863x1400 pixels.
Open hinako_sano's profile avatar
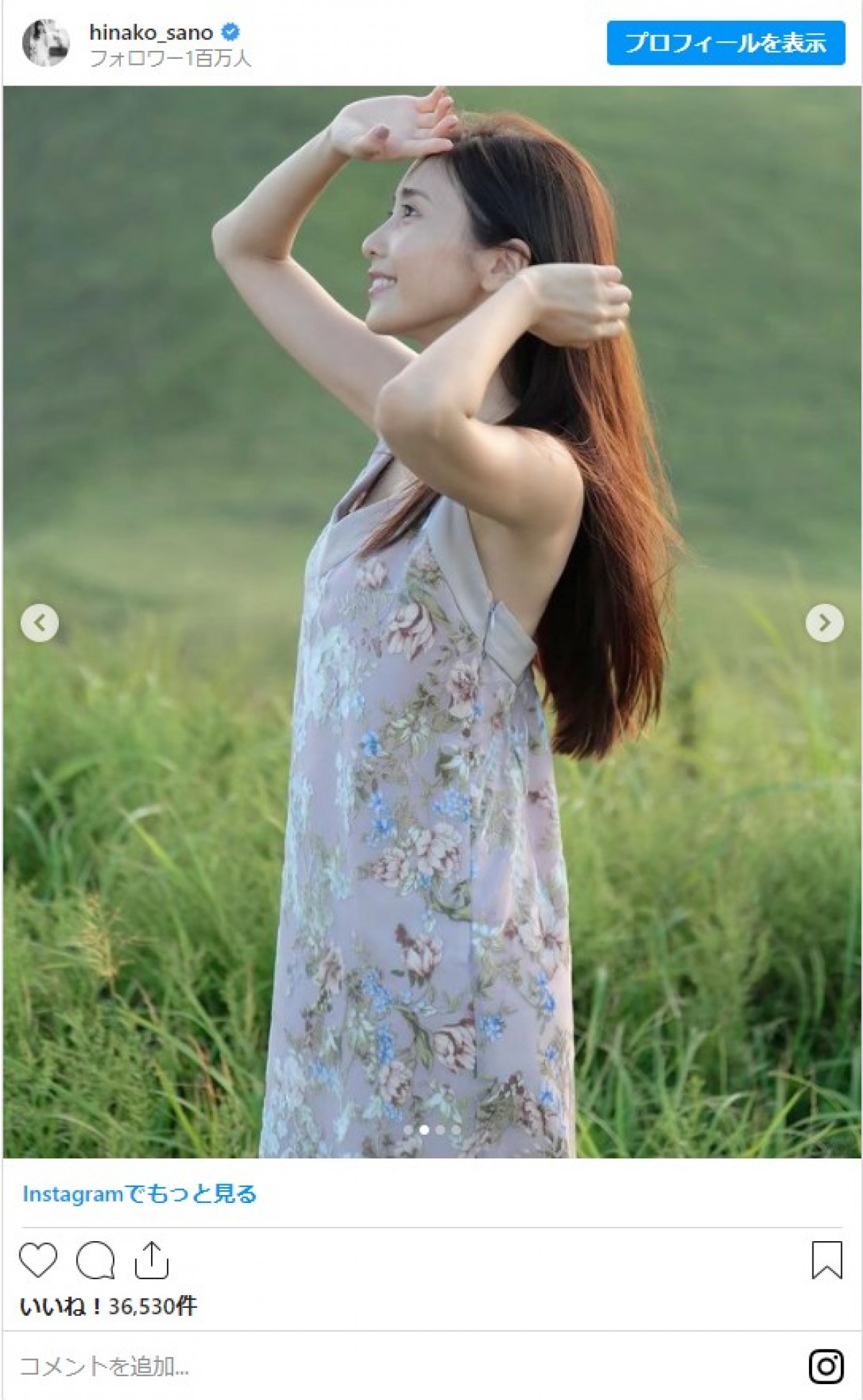46,43
